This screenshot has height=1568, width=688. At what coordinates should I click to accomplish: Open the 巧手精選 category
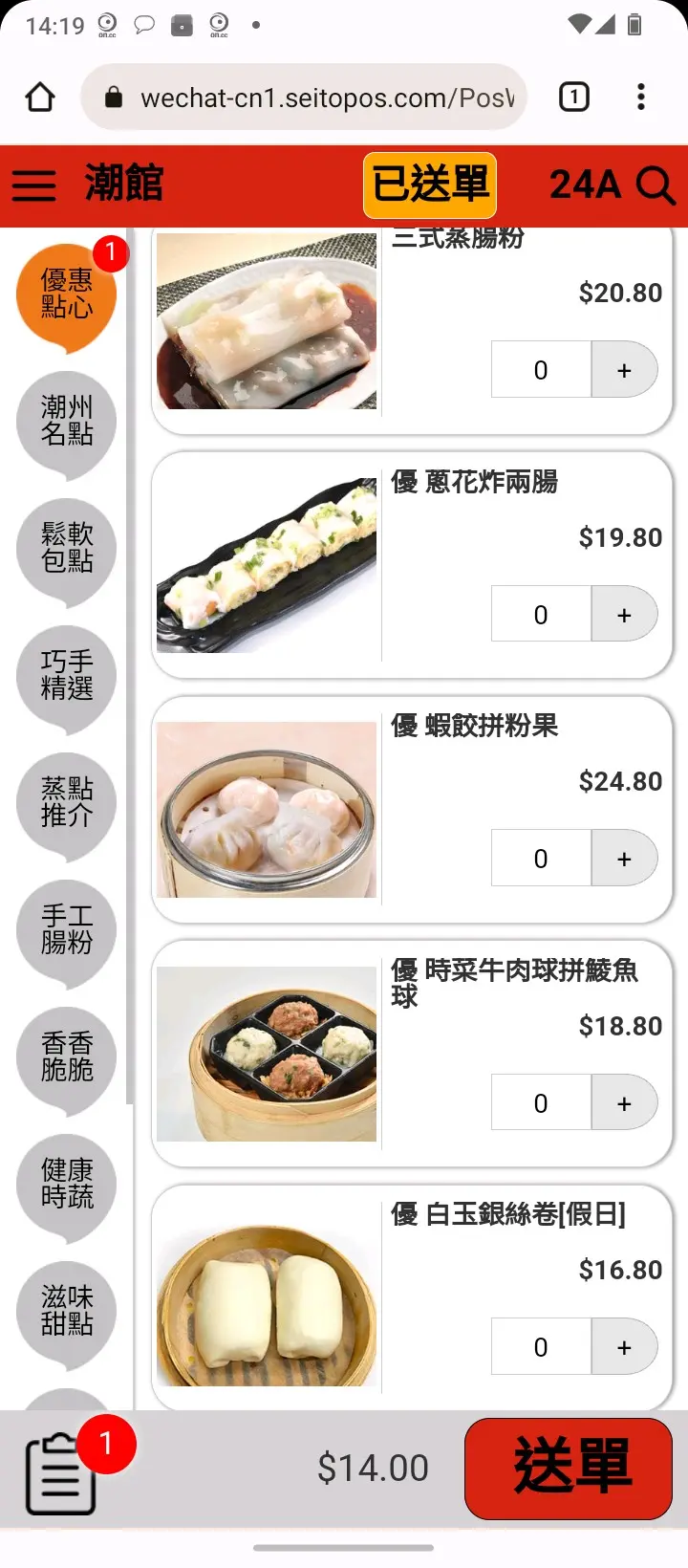[x=66, y=675]
